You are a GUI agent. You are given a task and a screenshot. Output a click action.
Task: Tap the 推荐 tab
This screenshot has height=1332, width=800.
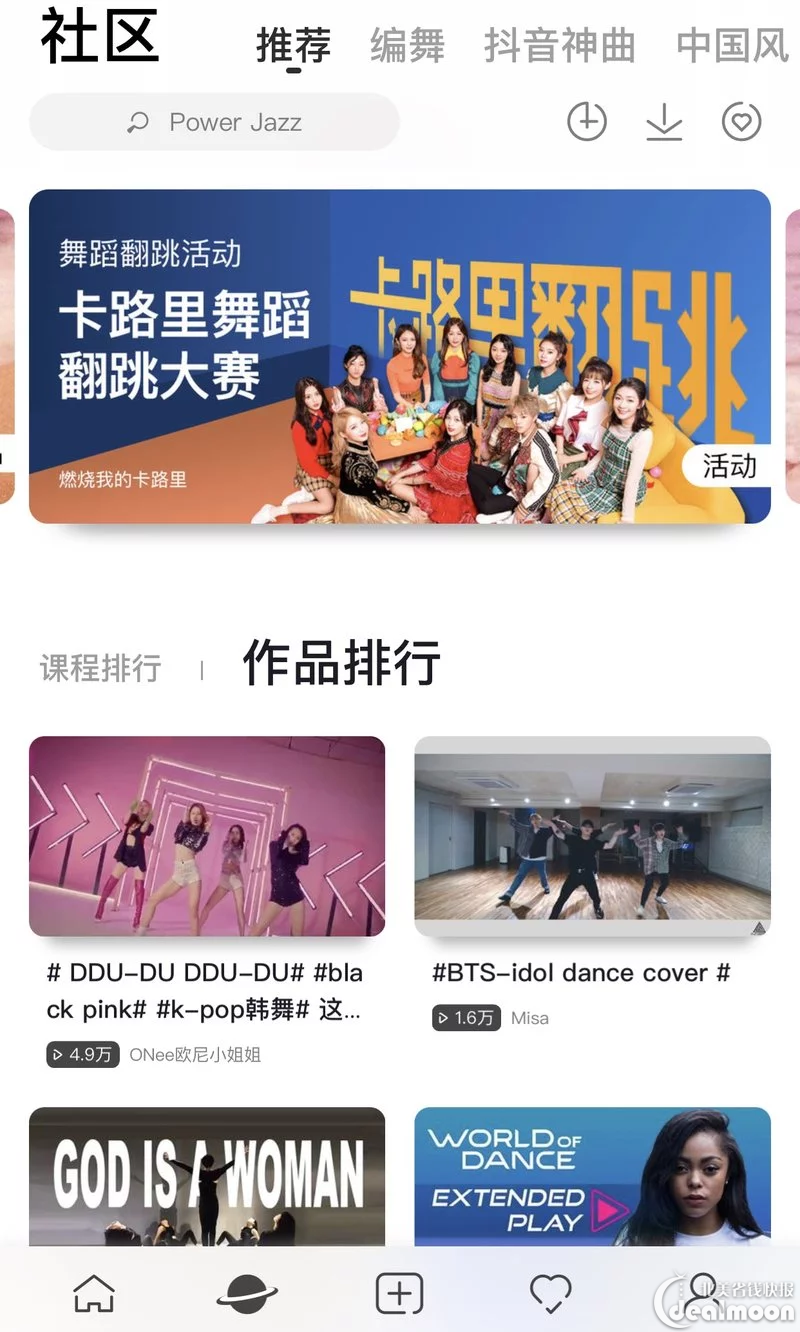click(x=293, y=46)
